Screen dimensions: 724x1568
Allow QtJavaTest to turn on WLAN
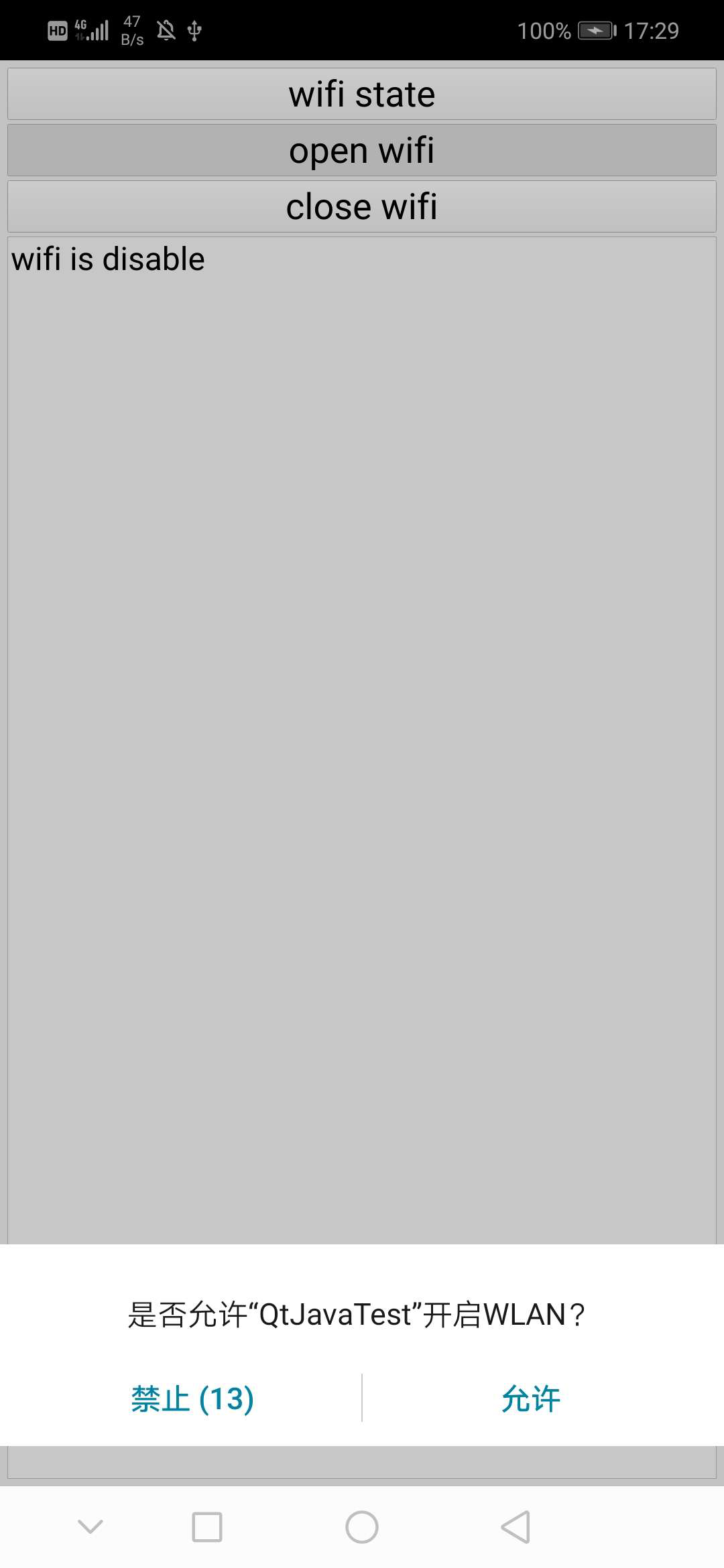coord(530,1398)
